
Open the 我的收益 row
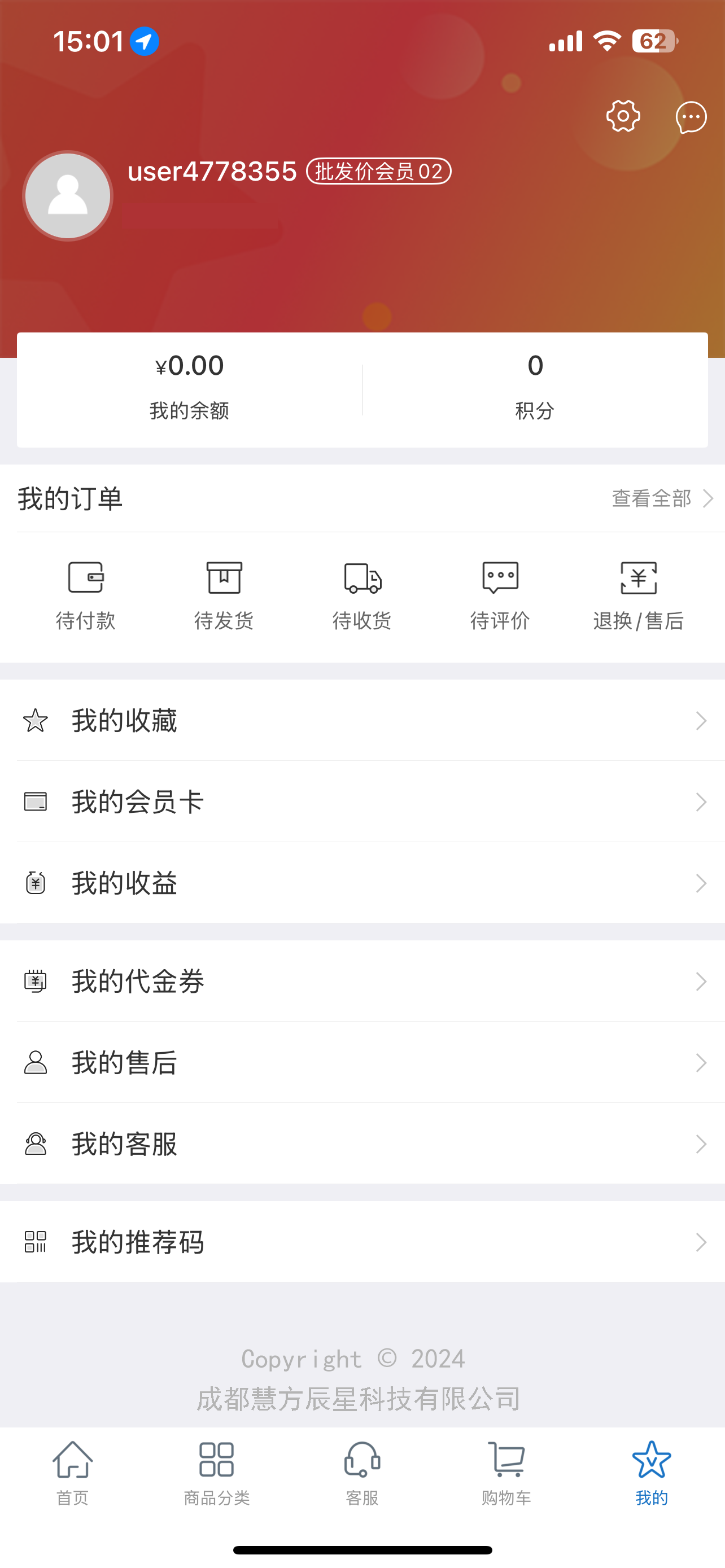point(362,883)
